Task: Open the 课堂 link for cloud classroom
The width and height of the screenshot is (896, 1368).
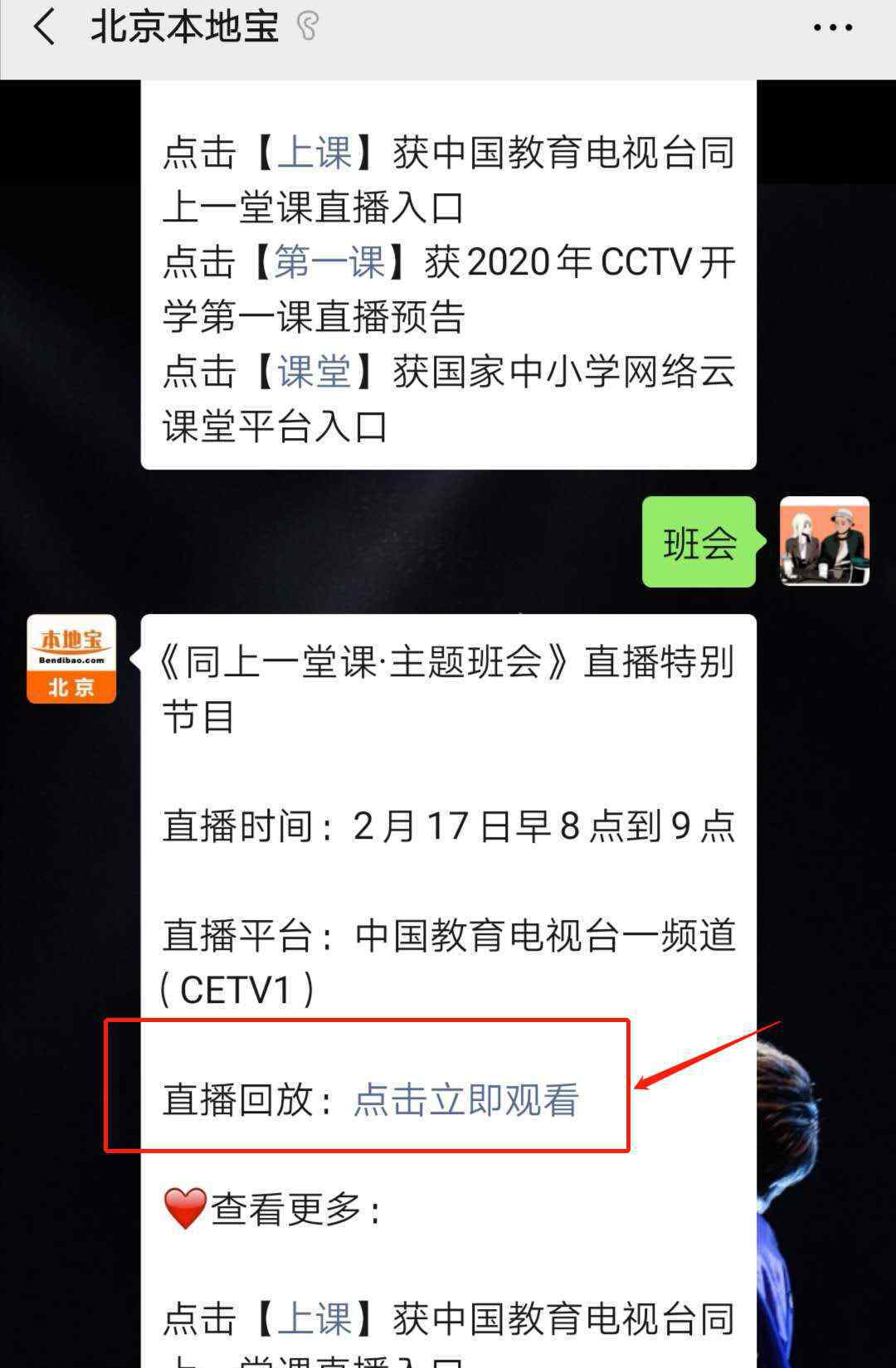Action: pos(314,372)
